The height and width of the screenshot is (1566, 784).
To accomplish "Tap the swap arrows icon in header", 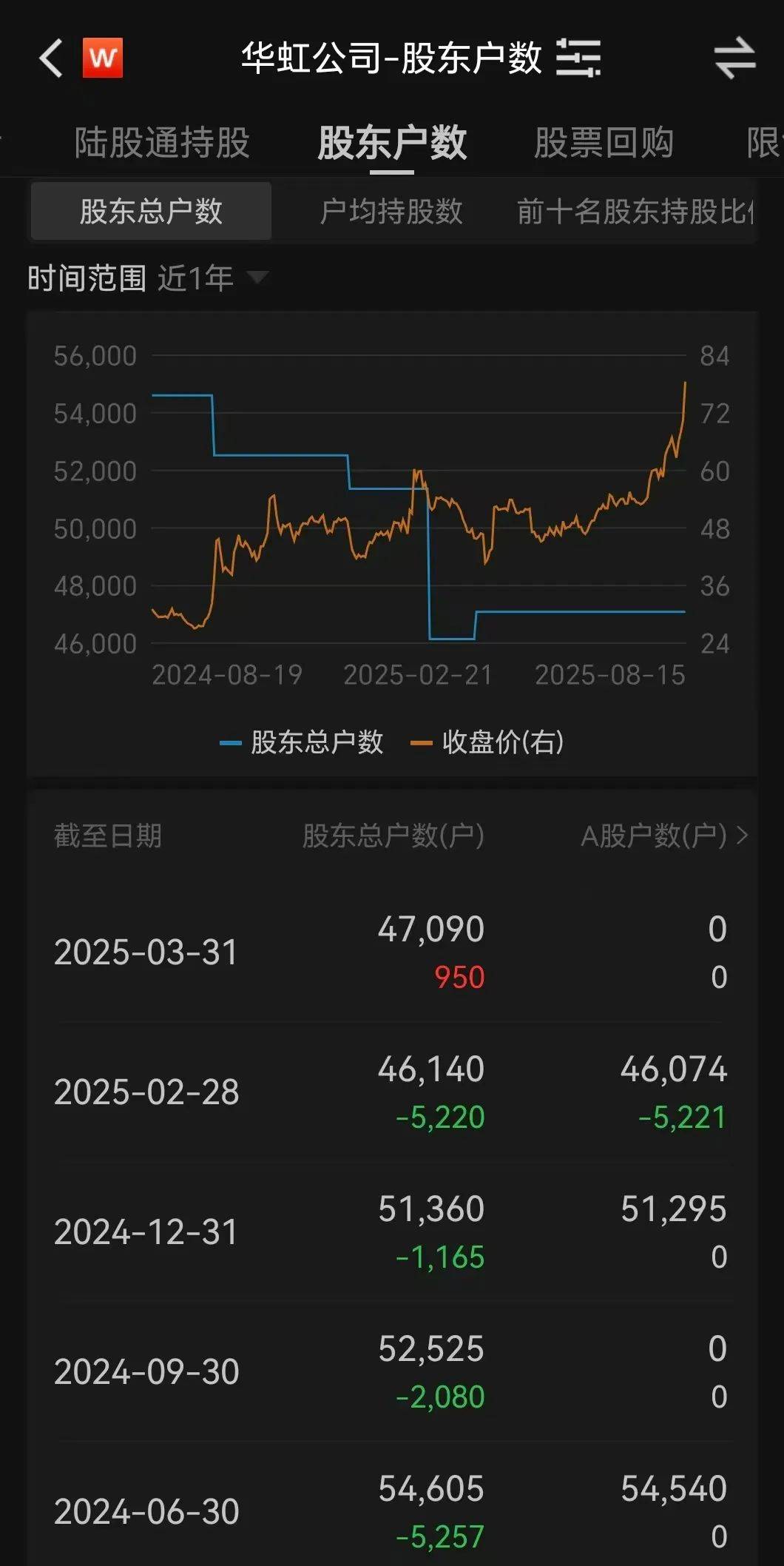I will pyautogui.click(x=734, y=58).
